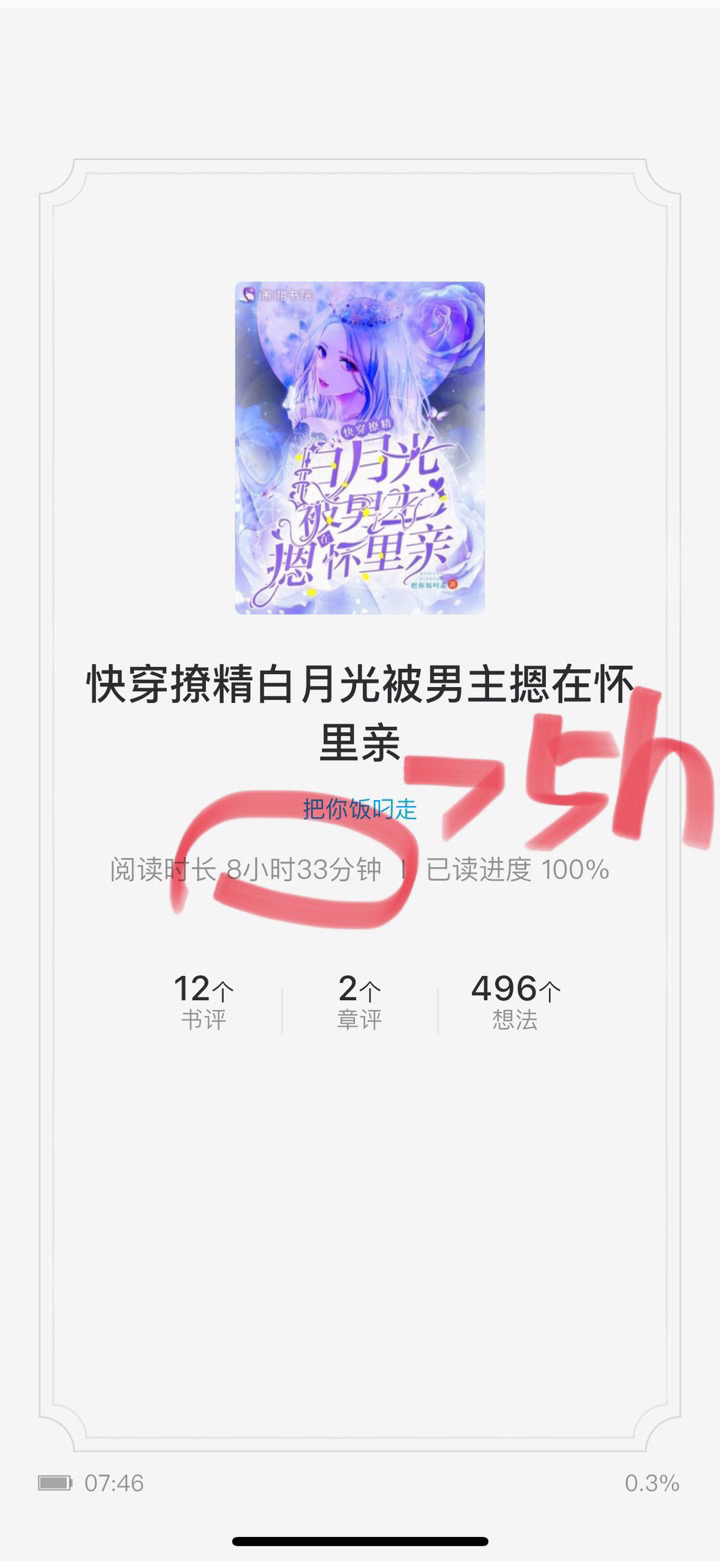The width and height of the screenshot is (720, 1561).
Task: Open author link 把你饭叼走
Action: (x=360, y=809)
